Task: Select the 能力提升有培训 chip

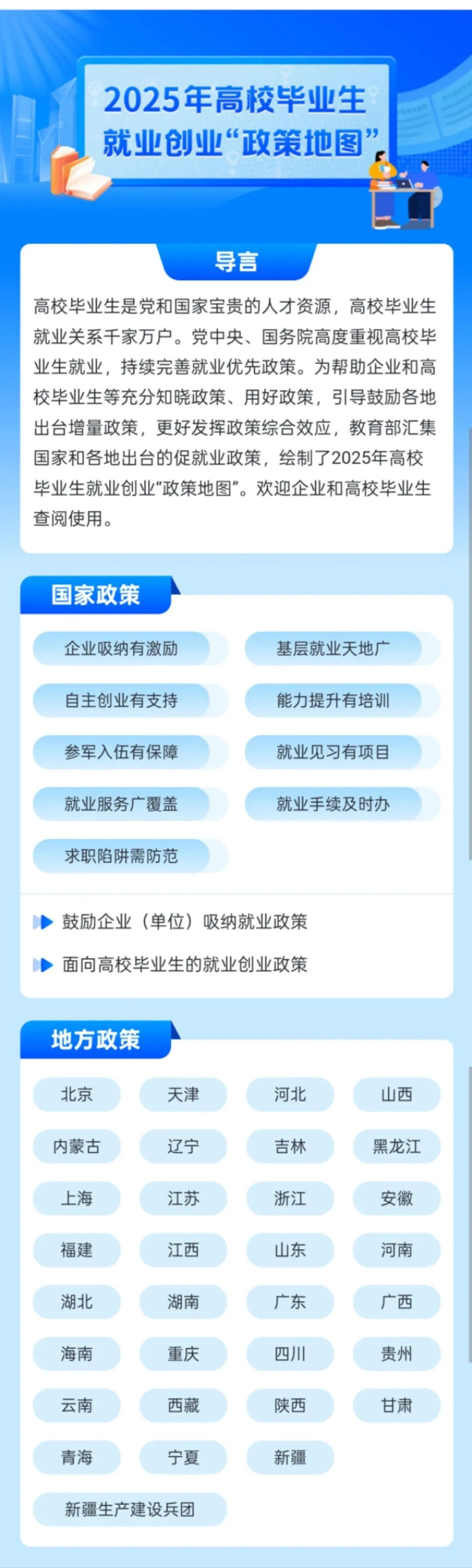Action: [x=333, y=700]
